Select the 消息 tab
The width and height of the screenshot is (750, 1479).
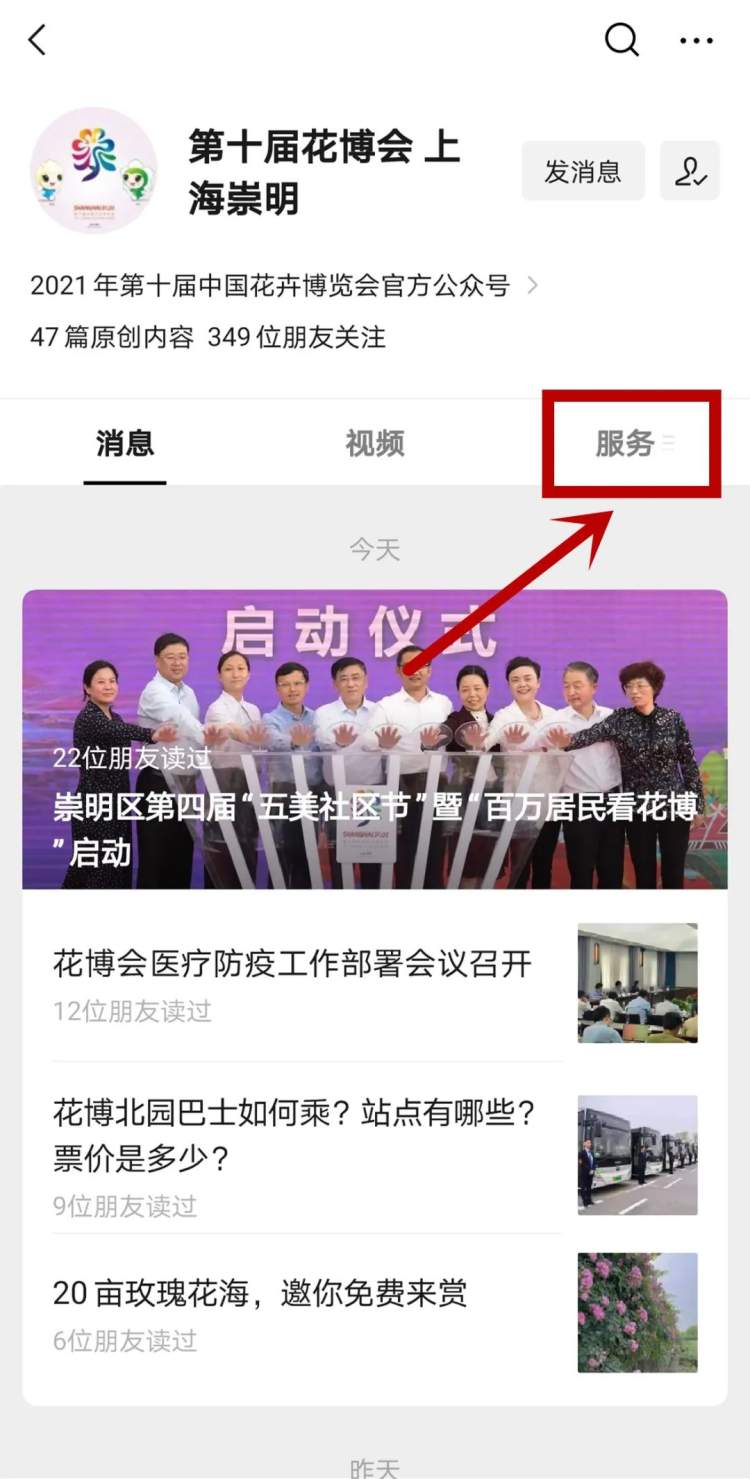tap(125, 443)
